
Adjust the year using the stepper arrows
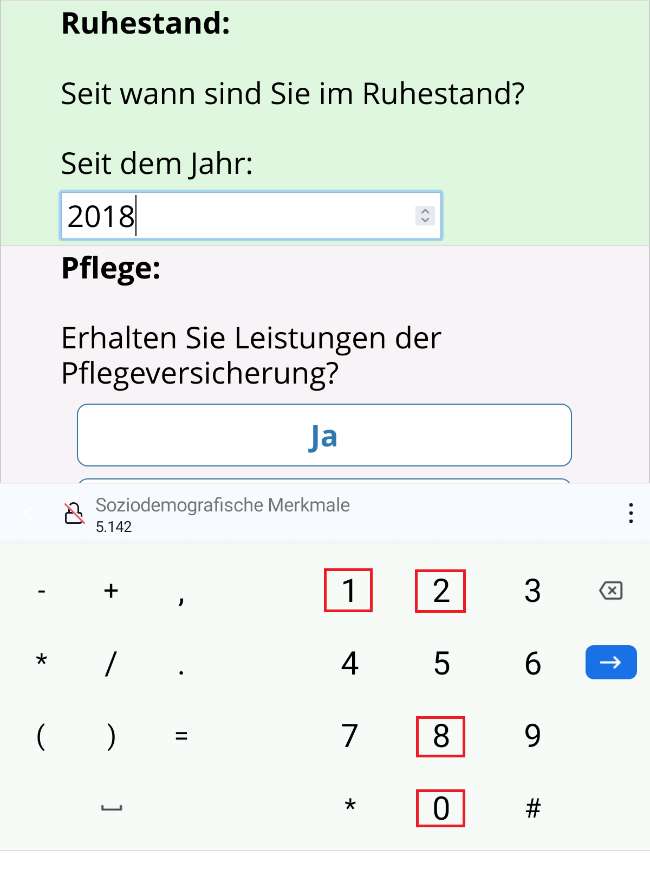[x=425, y=216]
